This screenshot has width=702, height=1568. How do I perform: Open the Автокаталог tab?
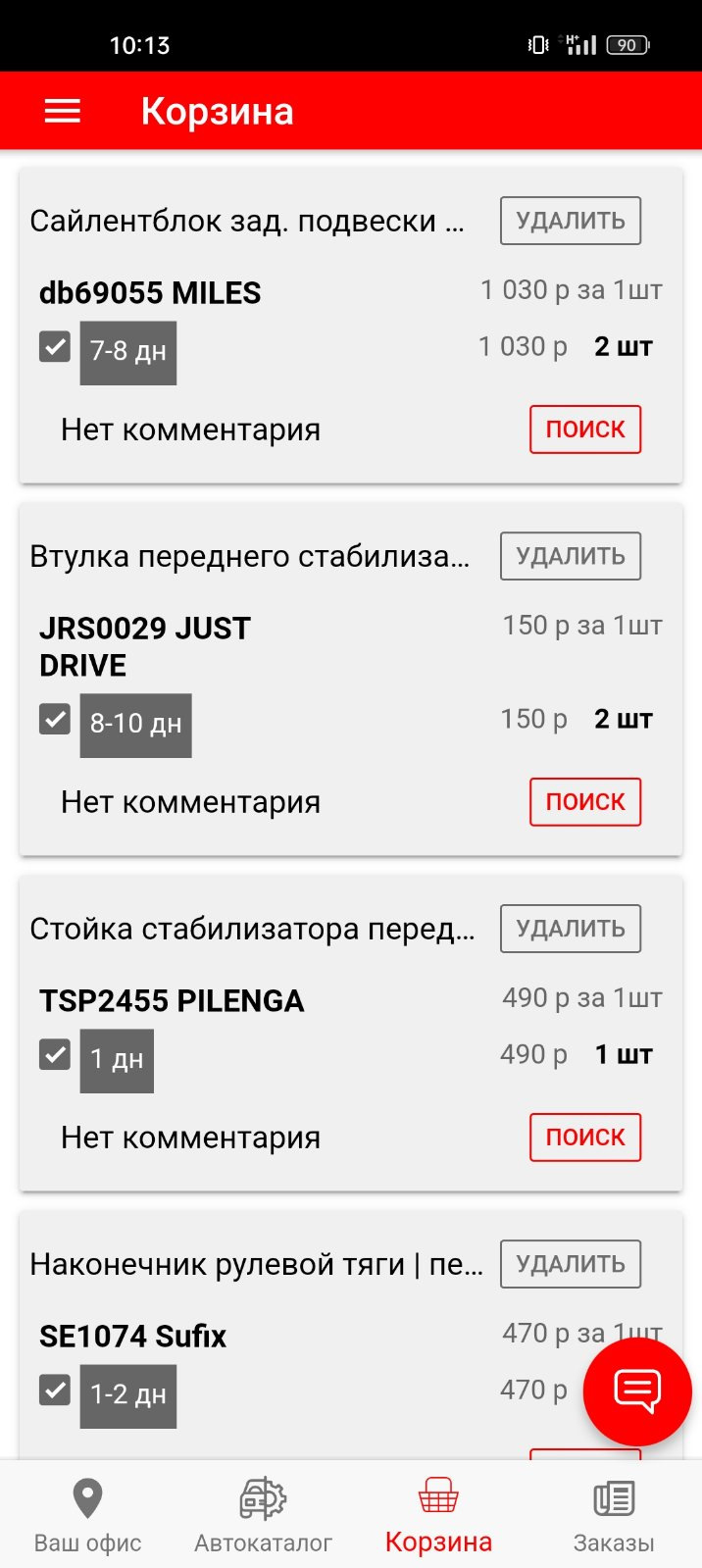(x=263, y=1515)
